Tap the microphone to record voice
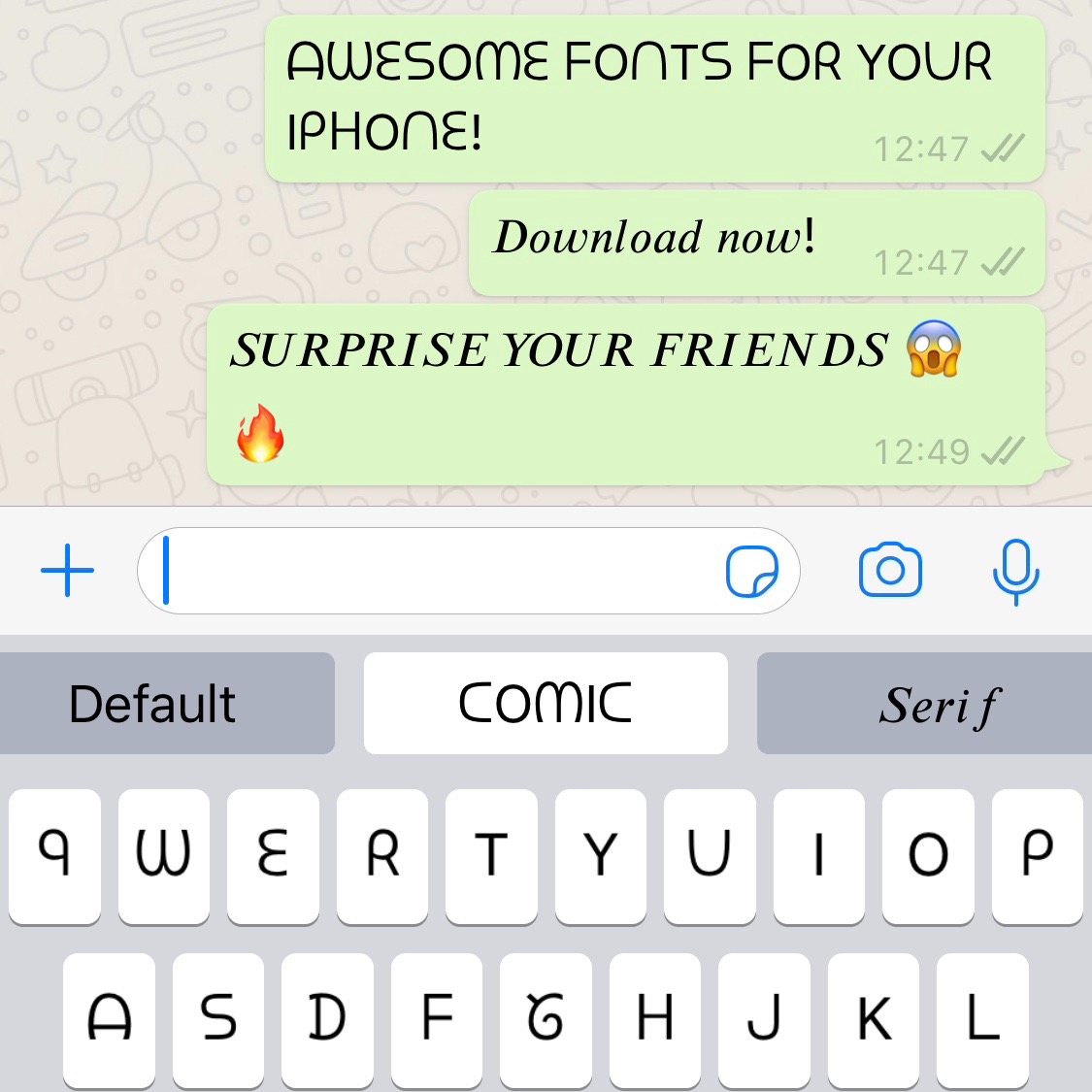 tap(1015, 571)
